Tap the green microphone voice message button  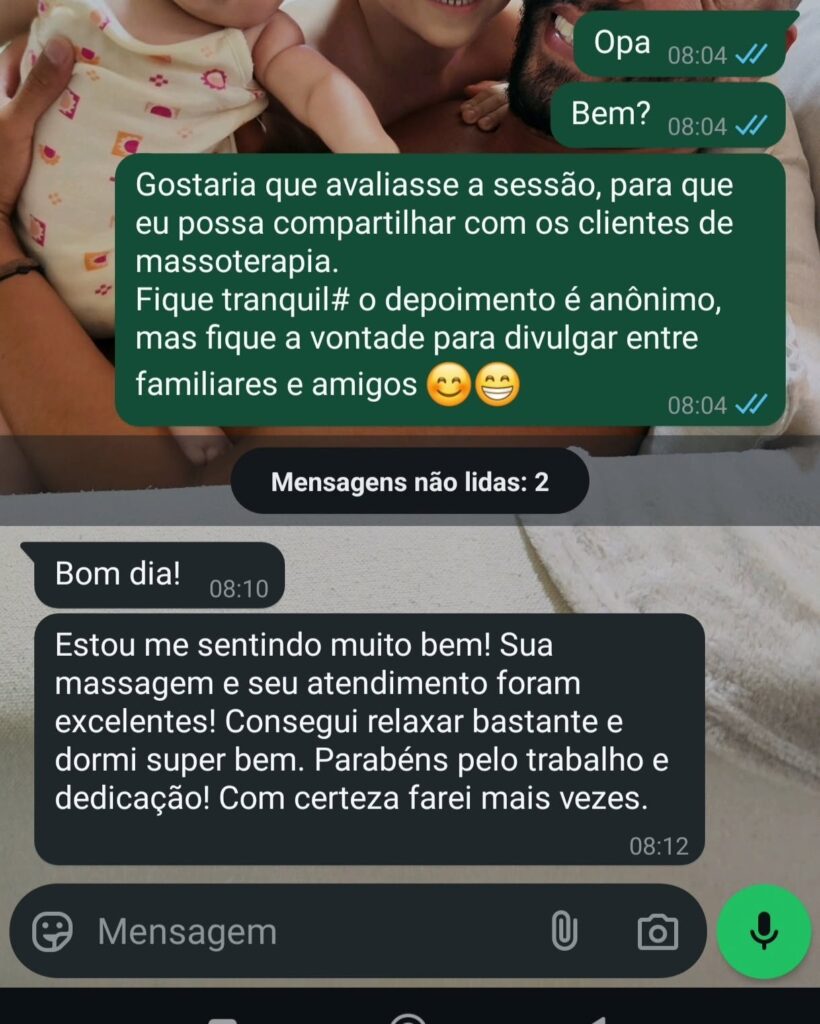pyautogui.click(x=764, y=931)
